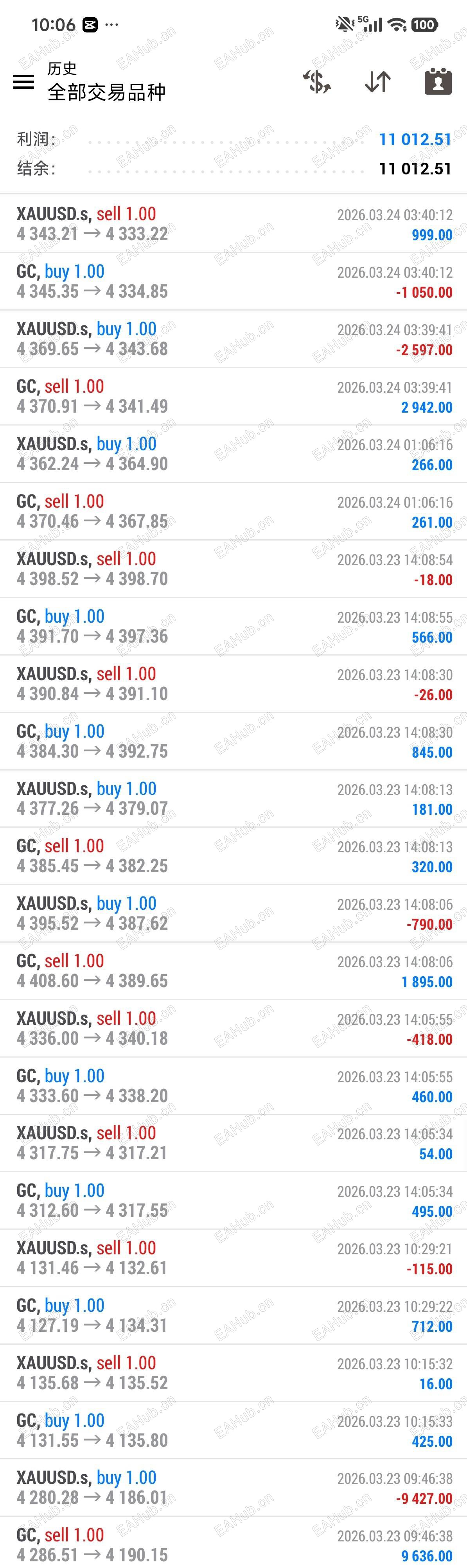
Task: Open the hamburger drawer menu
Action: (24, 82)
